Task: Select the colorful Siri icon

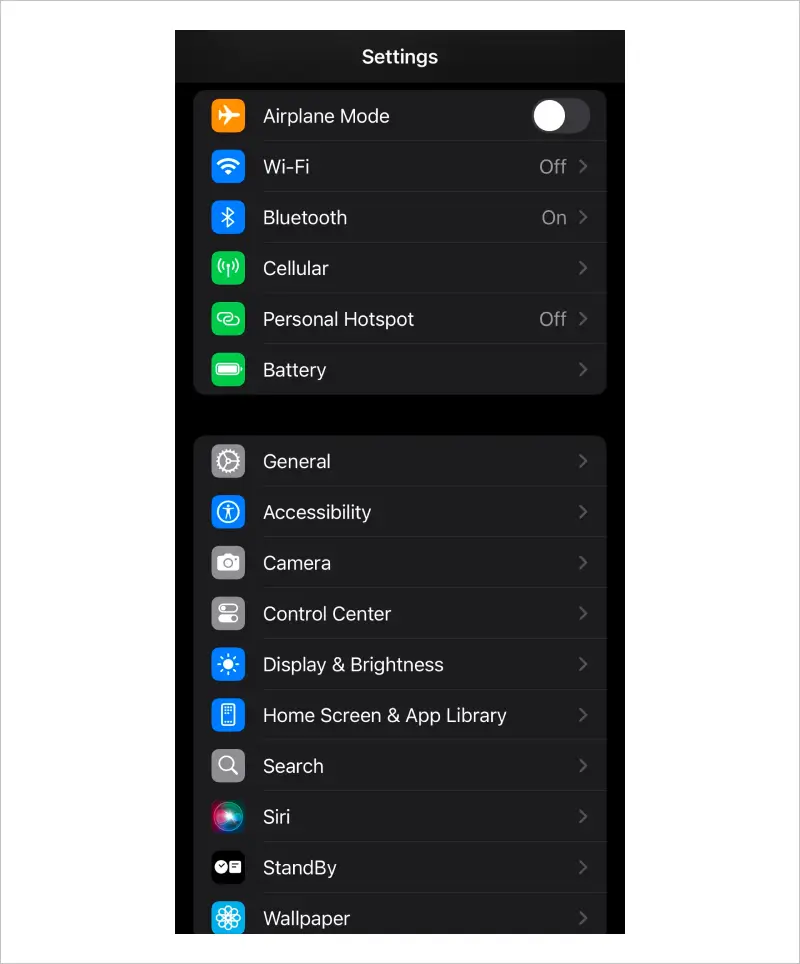Action: (228, 817)
